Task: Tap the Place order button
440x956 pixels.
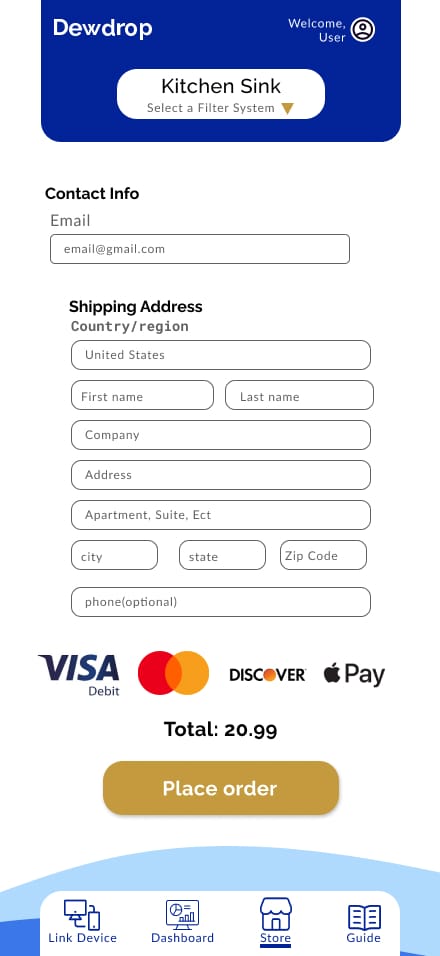Action: coord(221,788)
